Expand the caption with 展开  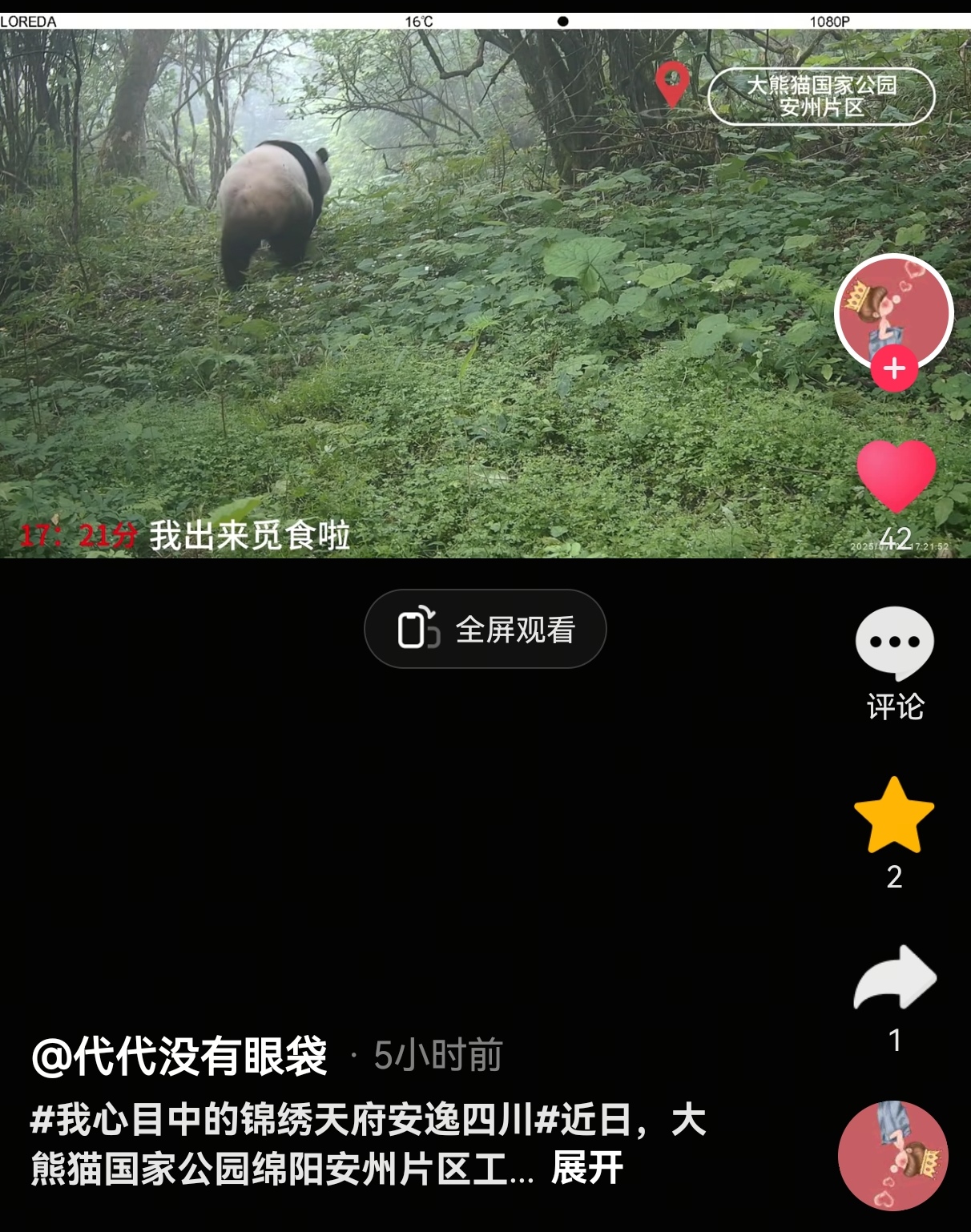tap(587, 1168)
